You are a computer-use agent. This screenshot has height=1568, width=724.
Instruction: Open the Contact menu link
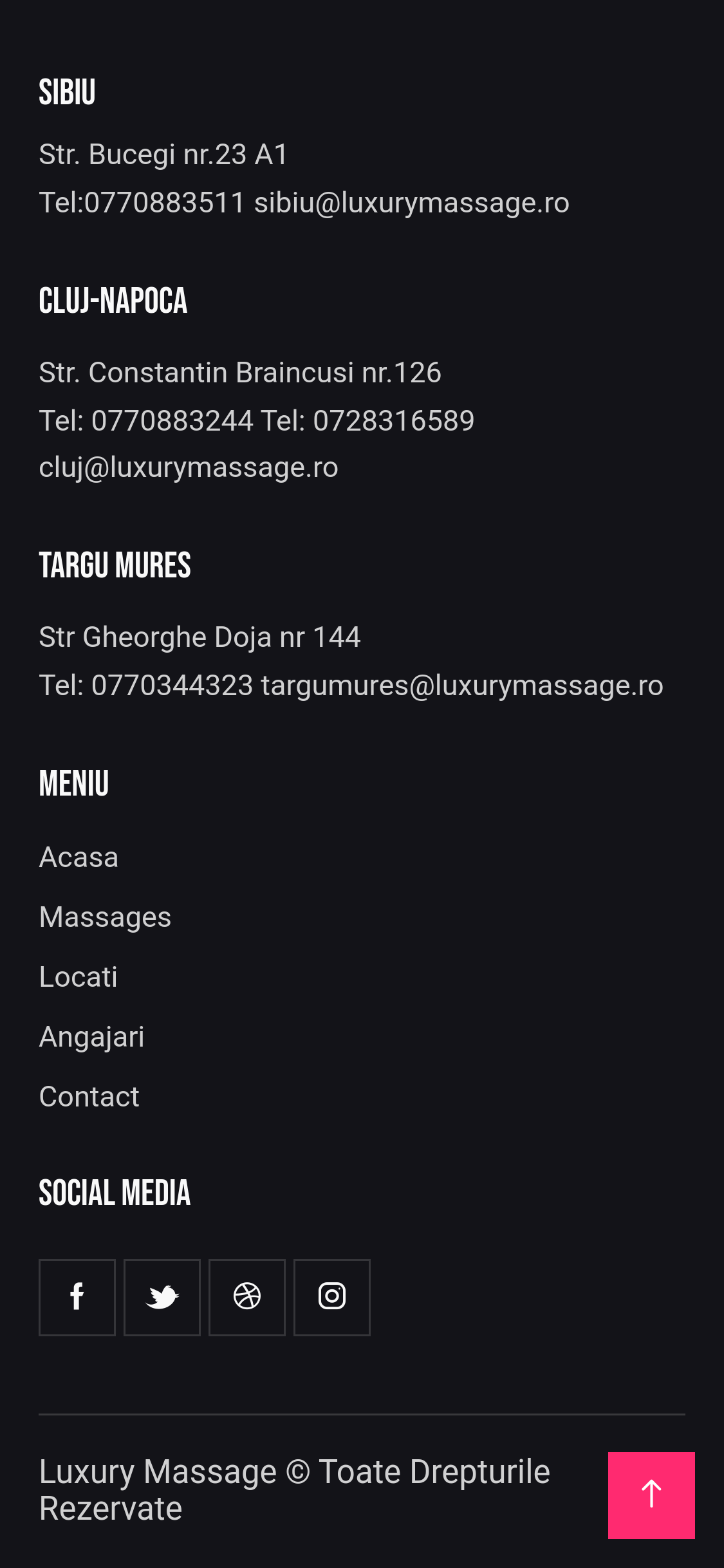point(89,1097)
